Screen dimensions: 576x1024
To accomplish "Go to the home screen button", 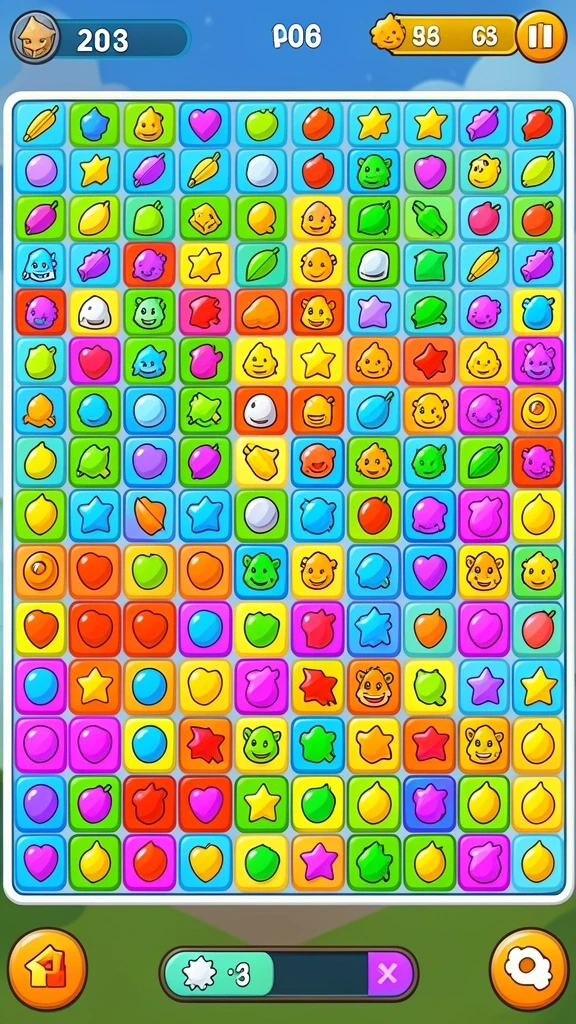I will [x=47, y=969].
